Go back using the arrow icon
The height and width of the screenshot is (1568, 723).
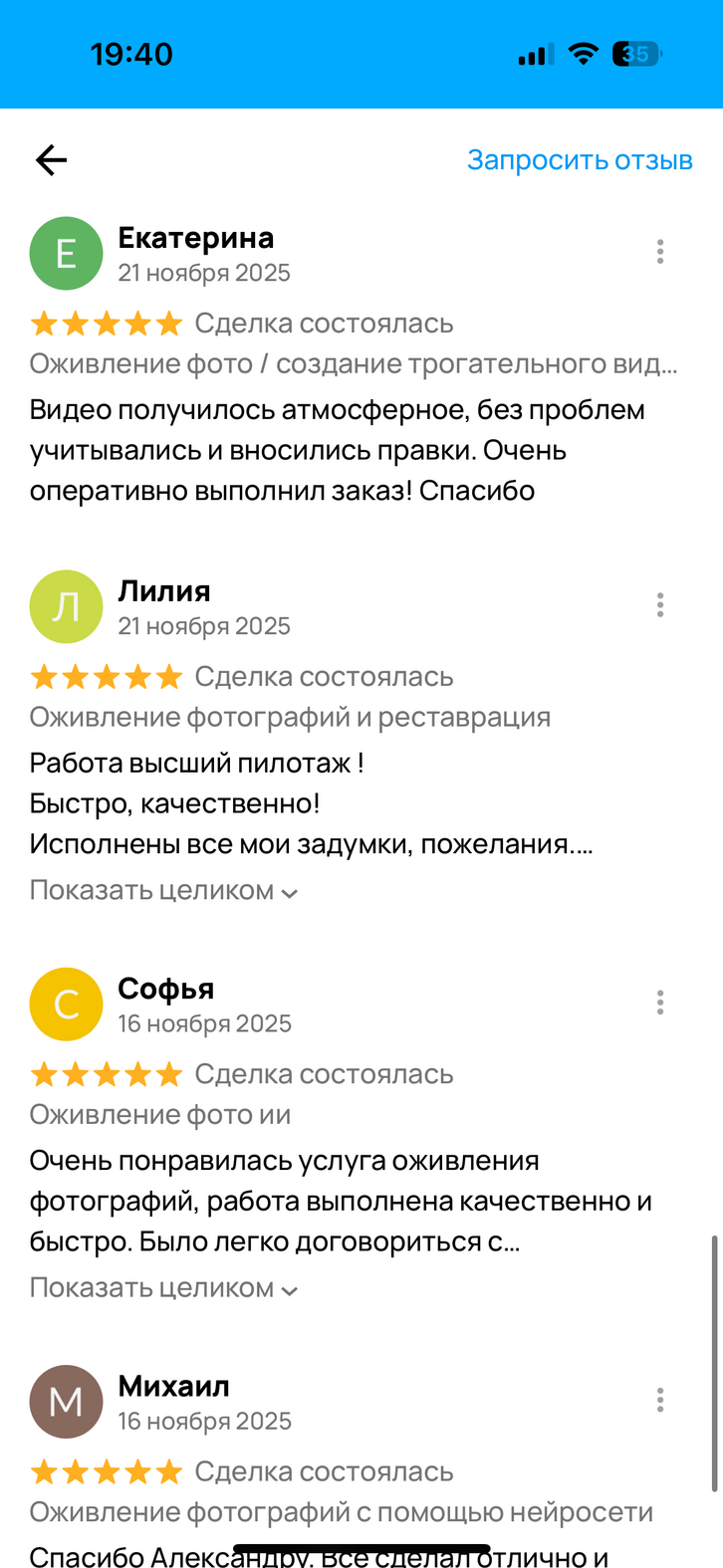click(x=51, y=160)
